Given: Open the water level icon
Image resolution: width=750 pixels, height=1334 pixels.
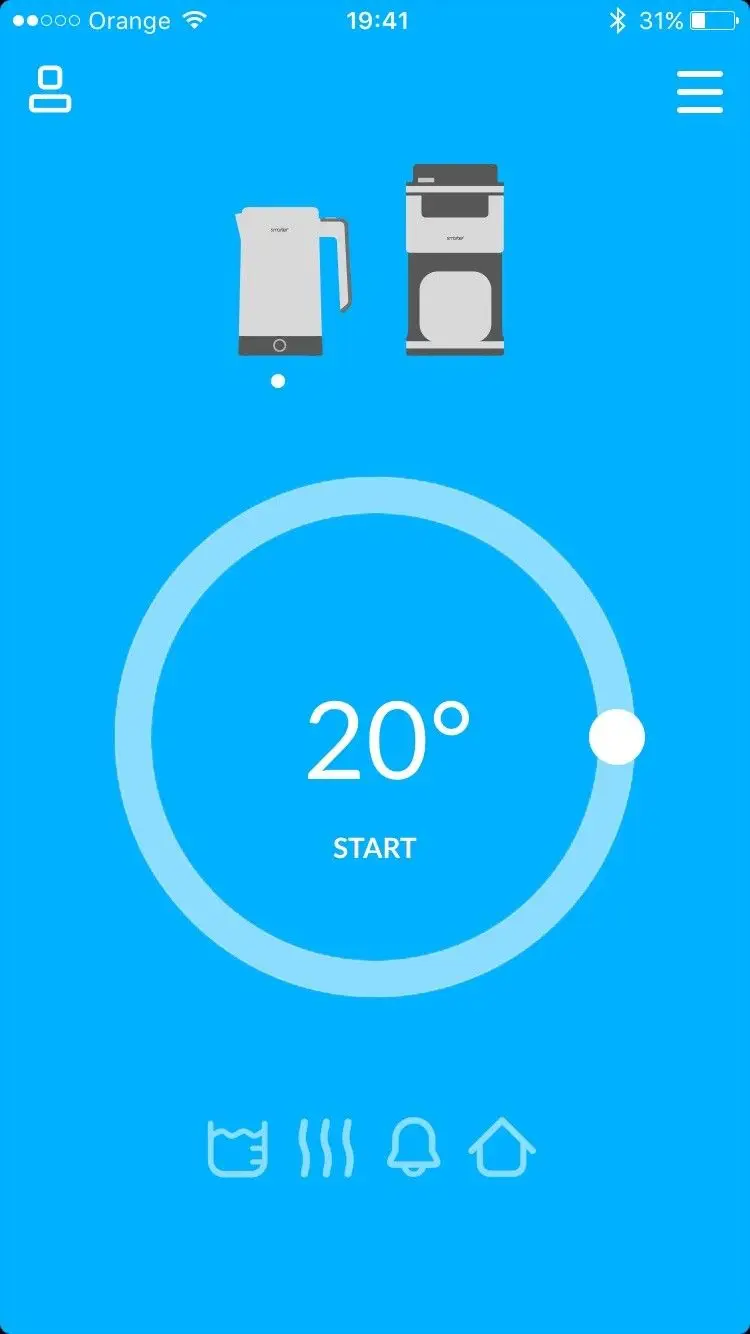Looking at the screenshot, I should pyautogui.click(x=238, y=1147).
